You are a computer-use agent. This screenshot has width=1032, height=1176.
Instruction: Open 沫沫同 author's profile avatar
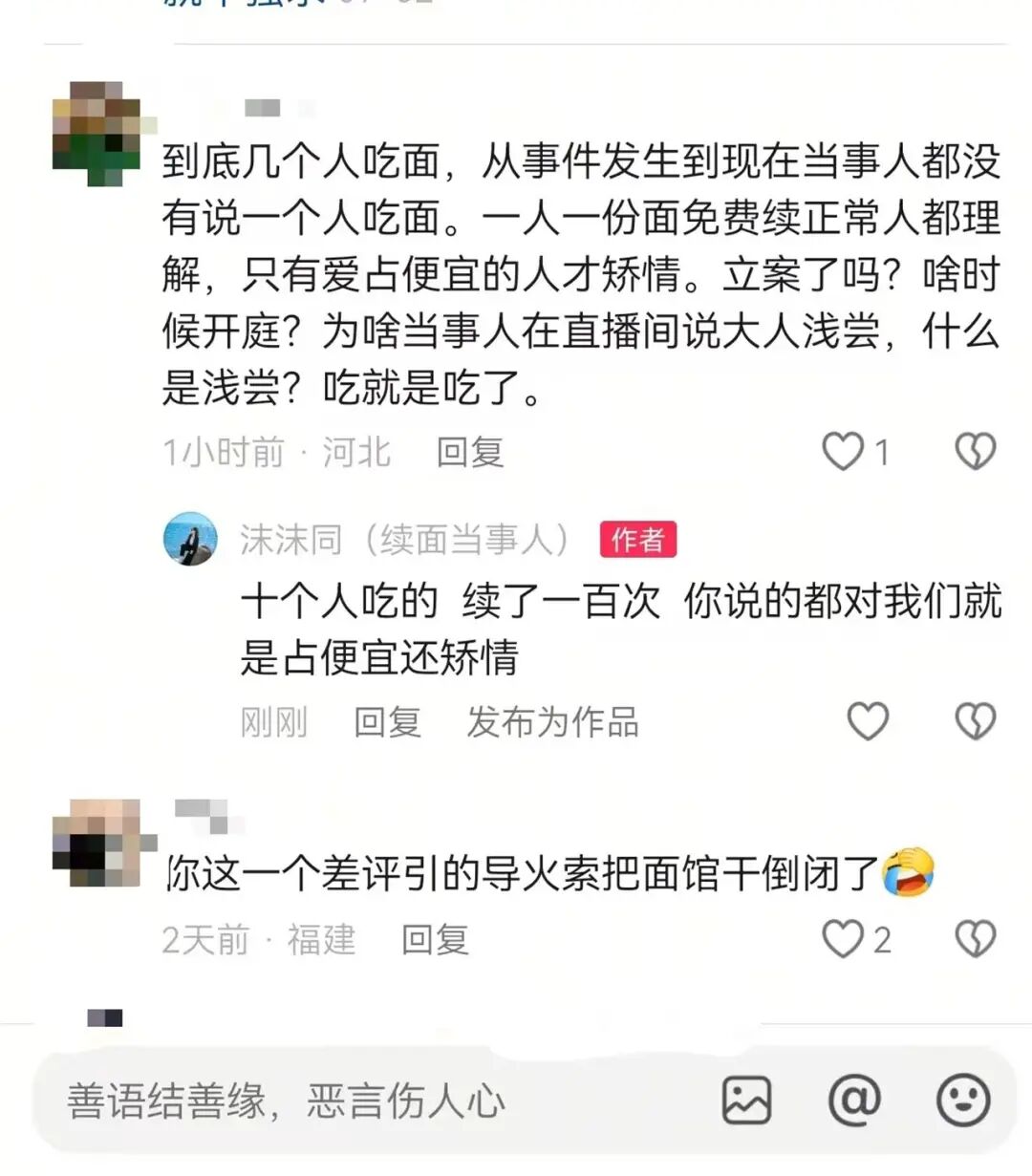(x=190, y=539)
